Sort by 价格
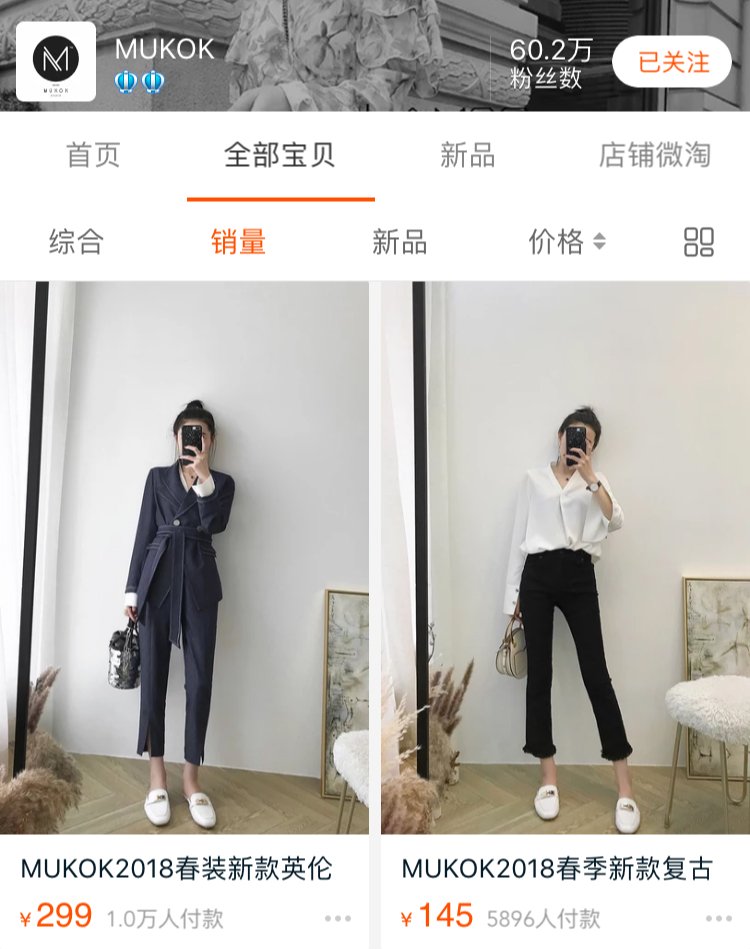This screenshot has height=949, width=750. pyautogui.click(x=566, y=242)
